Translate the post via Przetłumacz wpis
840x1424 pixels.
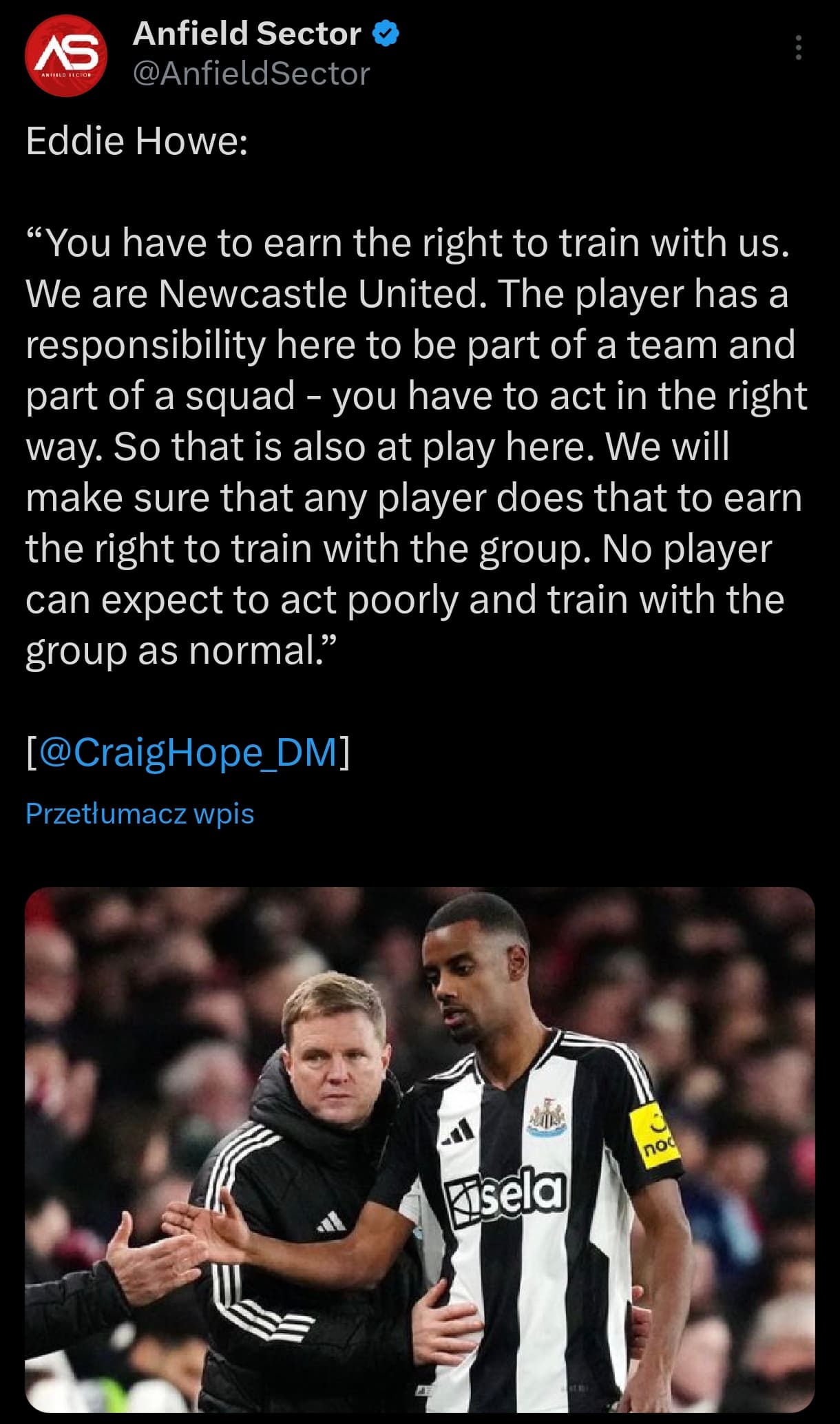tap(140, 813)
